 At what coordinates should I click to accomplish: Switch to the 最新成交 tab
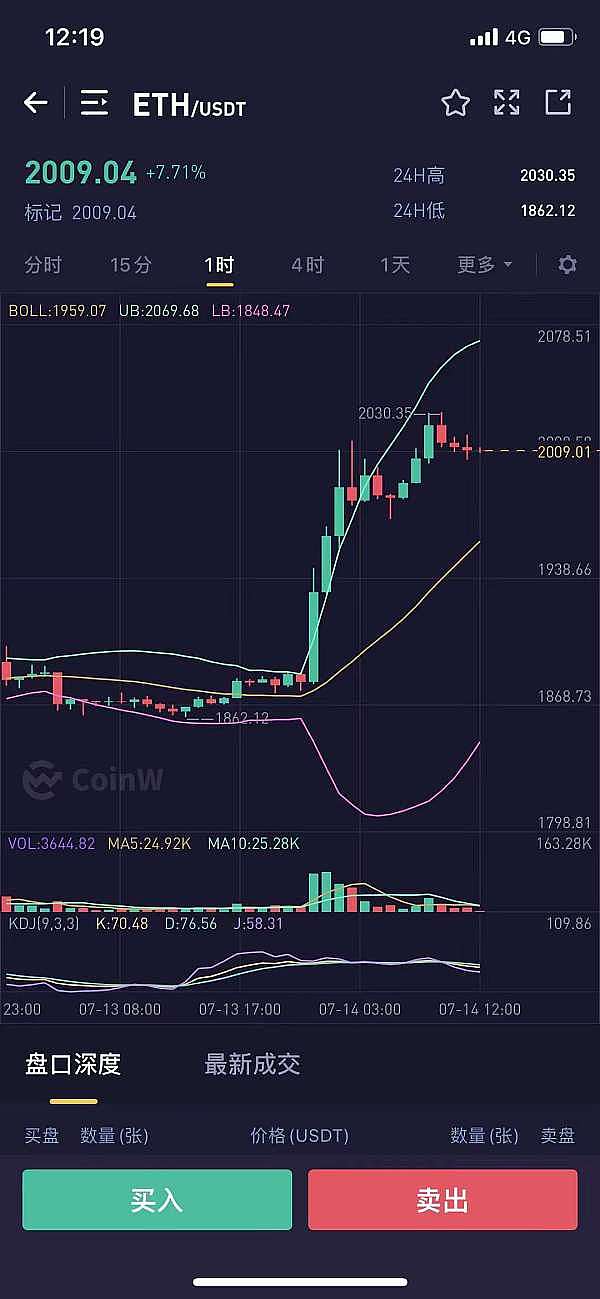click(x=252, y=1064)
